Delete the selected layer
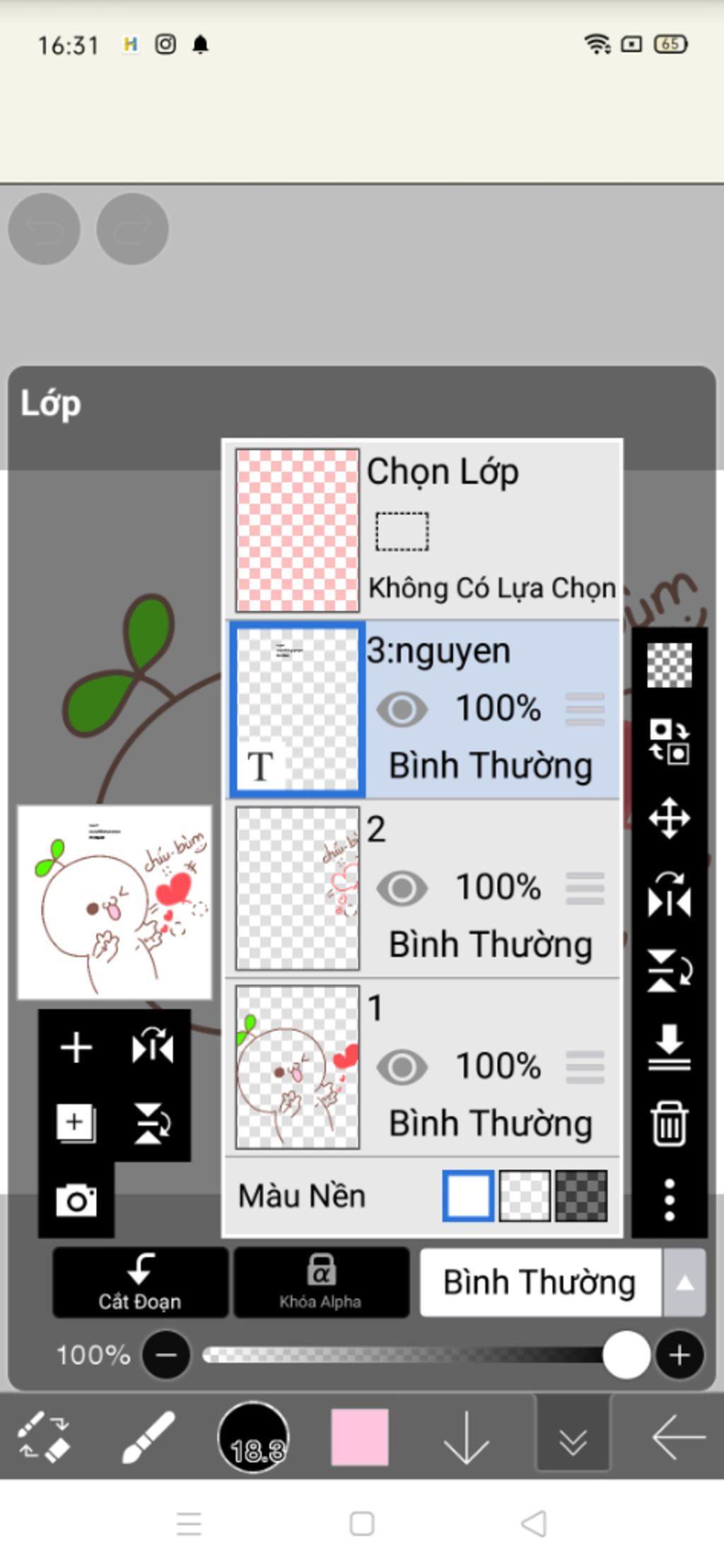The height and width of the screenshot is (1568, 724). coord(669,1122)
